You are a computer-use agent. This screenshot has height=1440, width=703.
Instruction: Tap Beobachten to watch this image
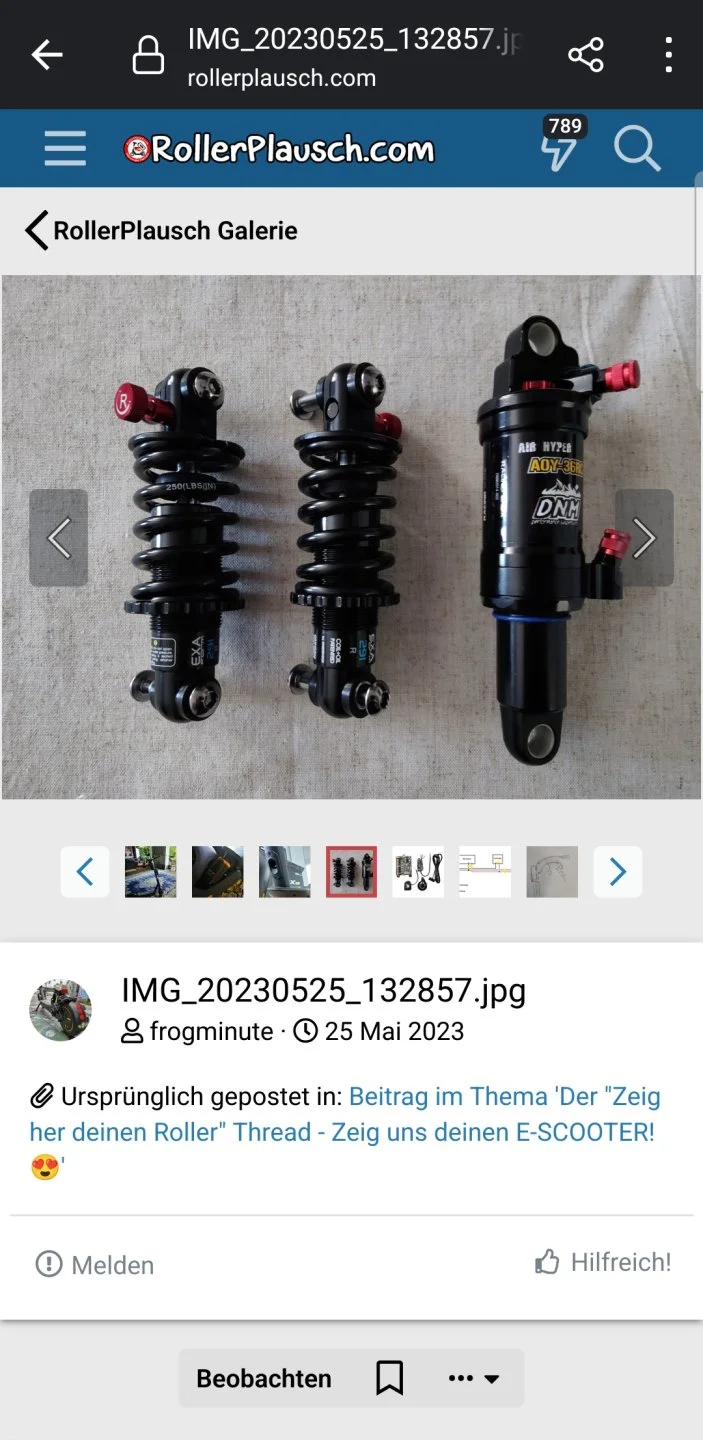pyautogui.click(x=264, y=1378)
